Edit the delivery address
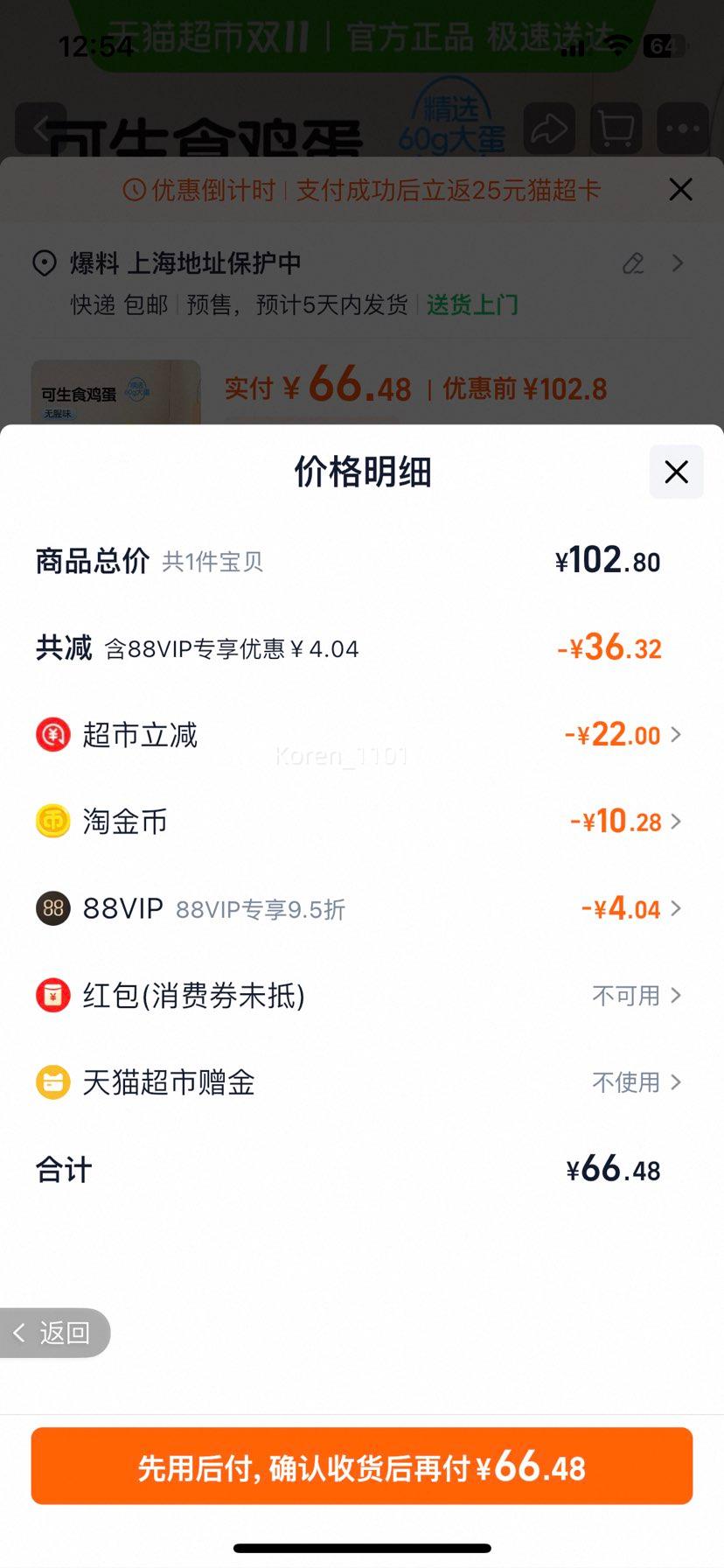 633,263
